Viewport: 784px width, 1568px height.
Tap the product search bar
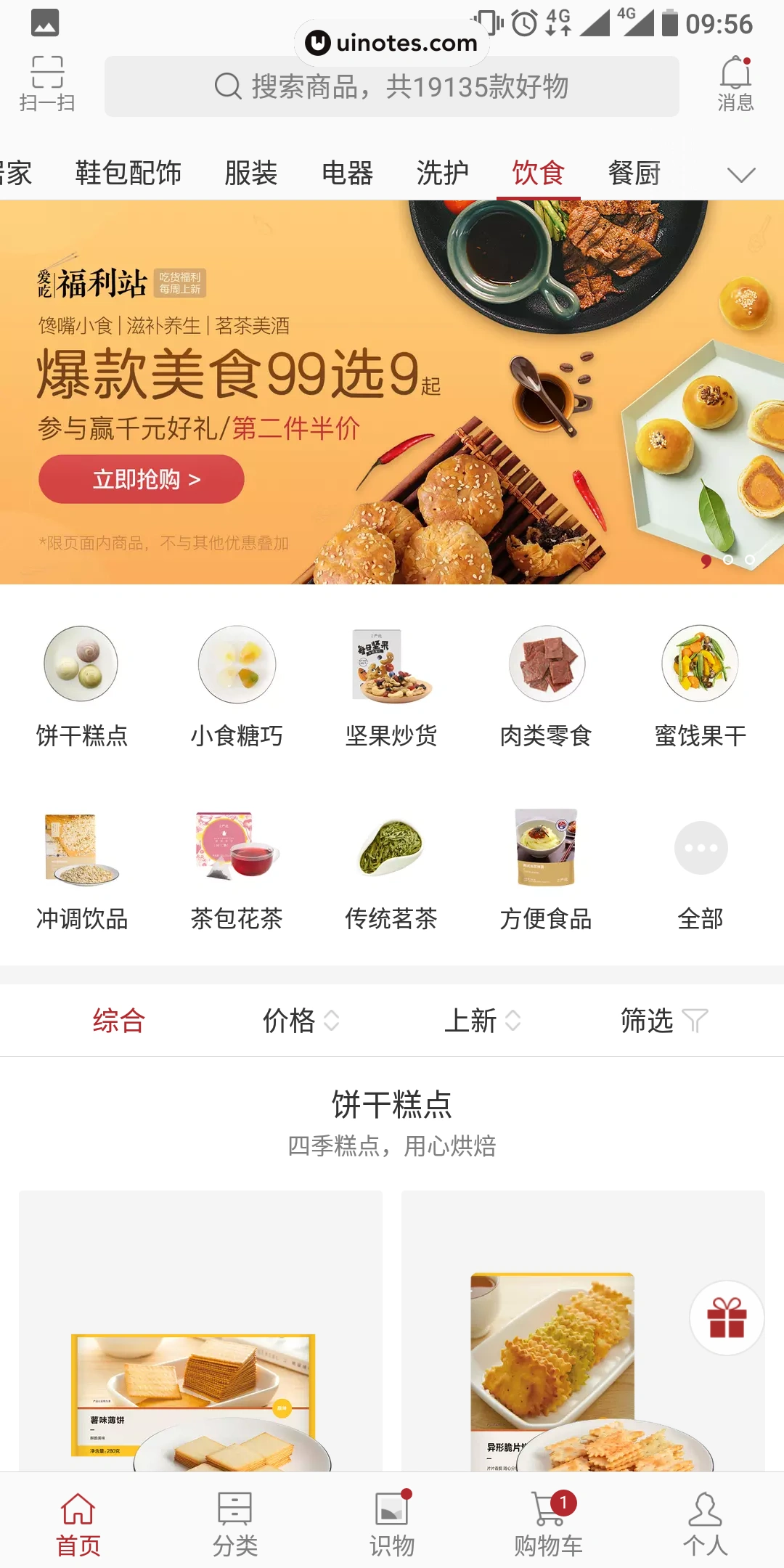pos(392,86)
